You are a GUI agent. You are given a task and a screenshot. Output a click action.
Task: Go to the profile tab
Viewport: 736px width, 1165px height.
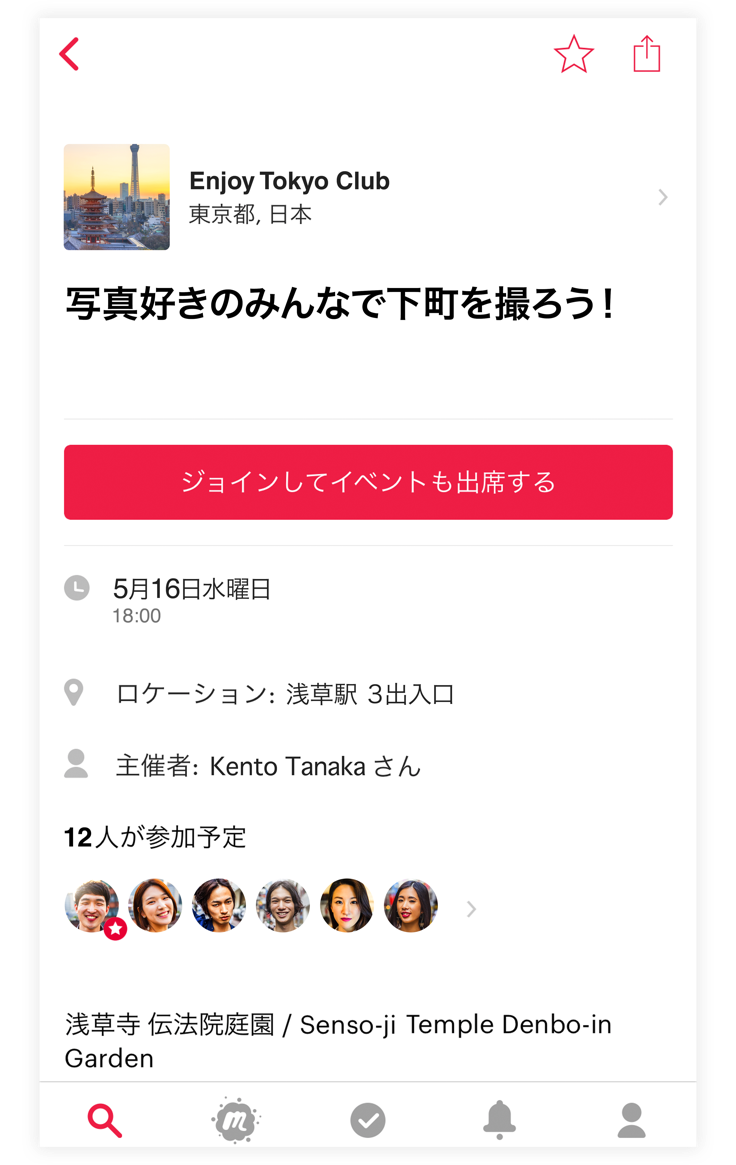tap(631, 1120)
